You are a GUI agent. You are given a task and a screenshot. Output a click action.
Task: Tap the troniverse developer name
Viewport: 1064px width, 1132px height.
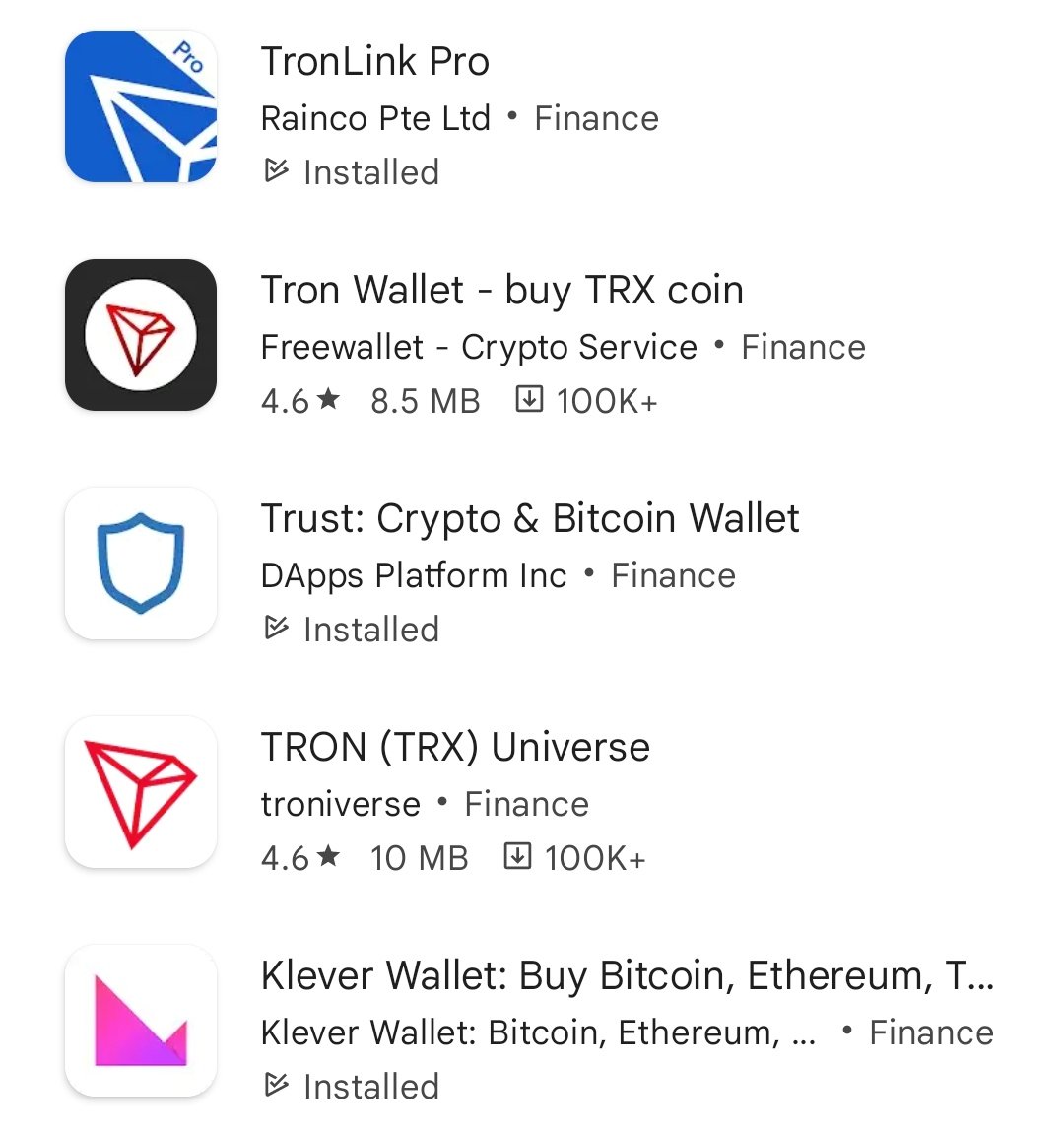click(340, 803)
